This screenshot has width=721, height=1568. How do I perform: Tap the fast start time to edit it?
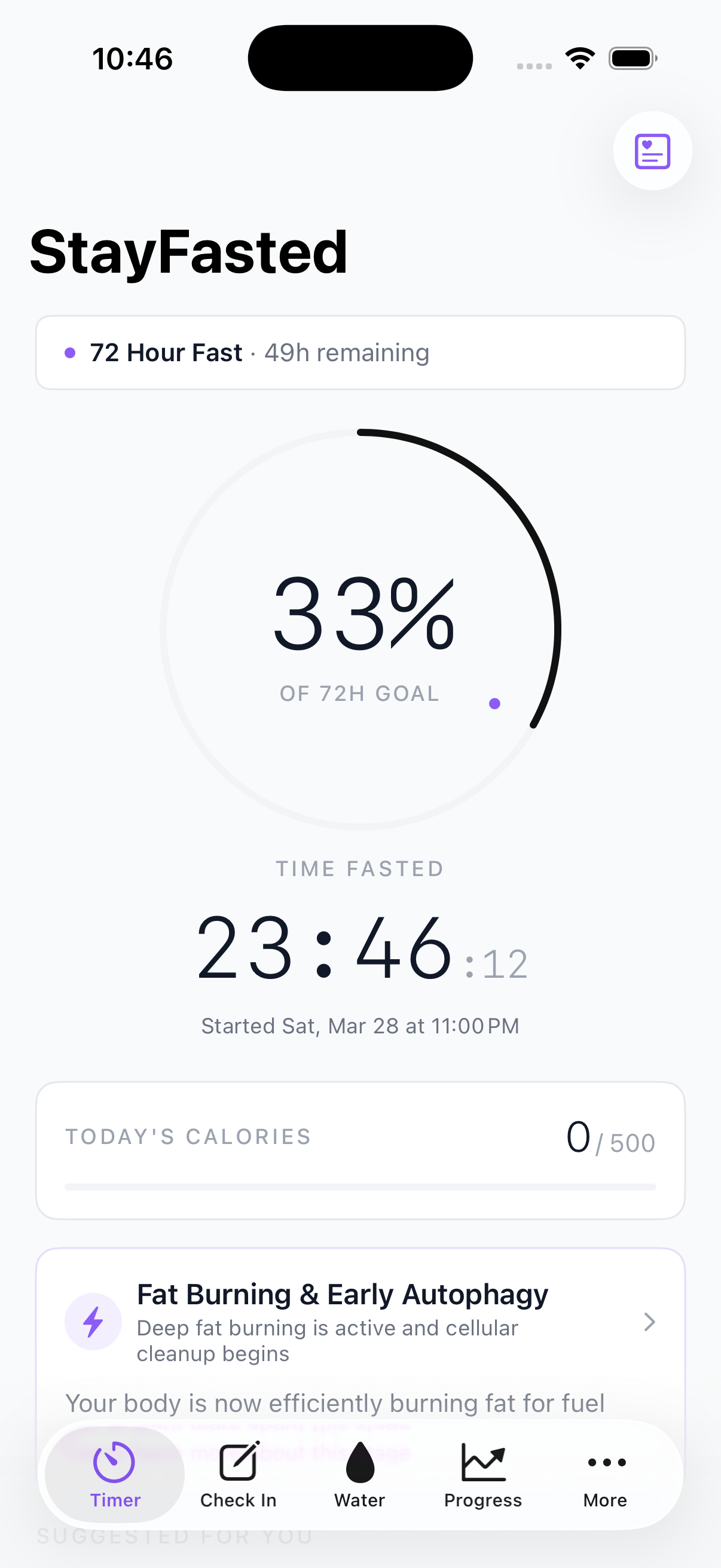coord(359,1025)
